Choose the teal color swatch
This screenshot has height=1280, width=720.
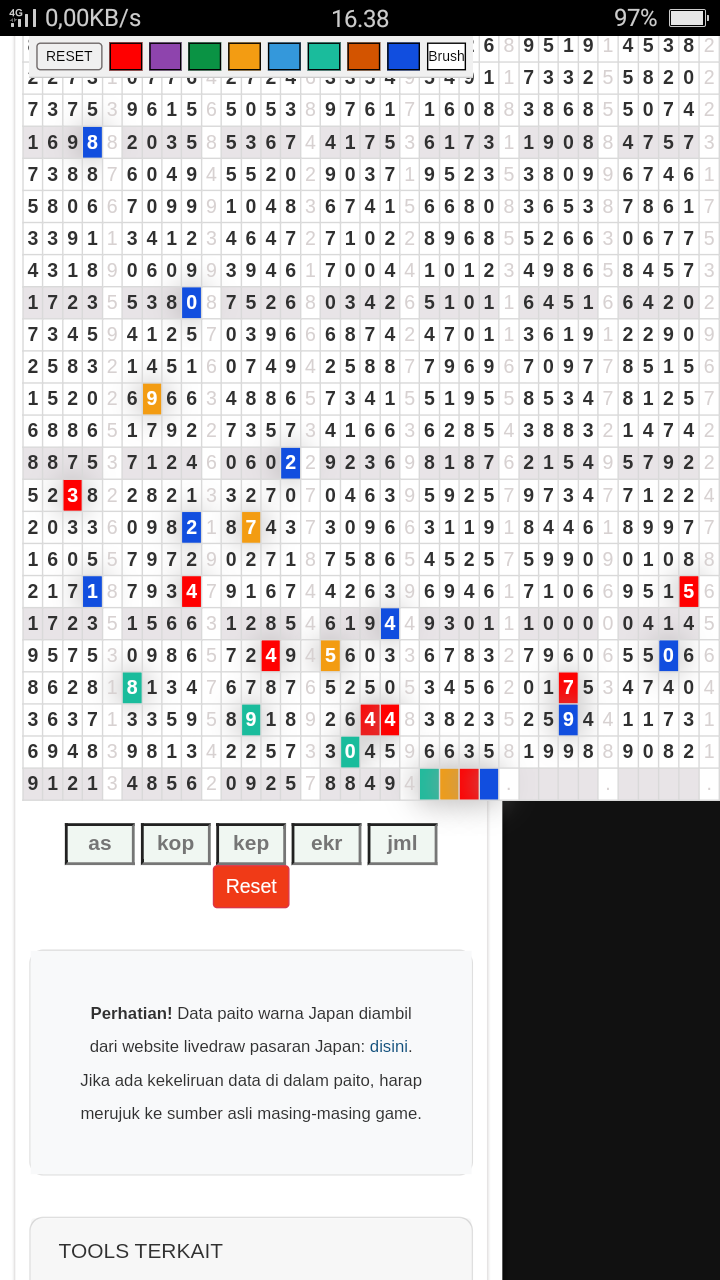324,56
